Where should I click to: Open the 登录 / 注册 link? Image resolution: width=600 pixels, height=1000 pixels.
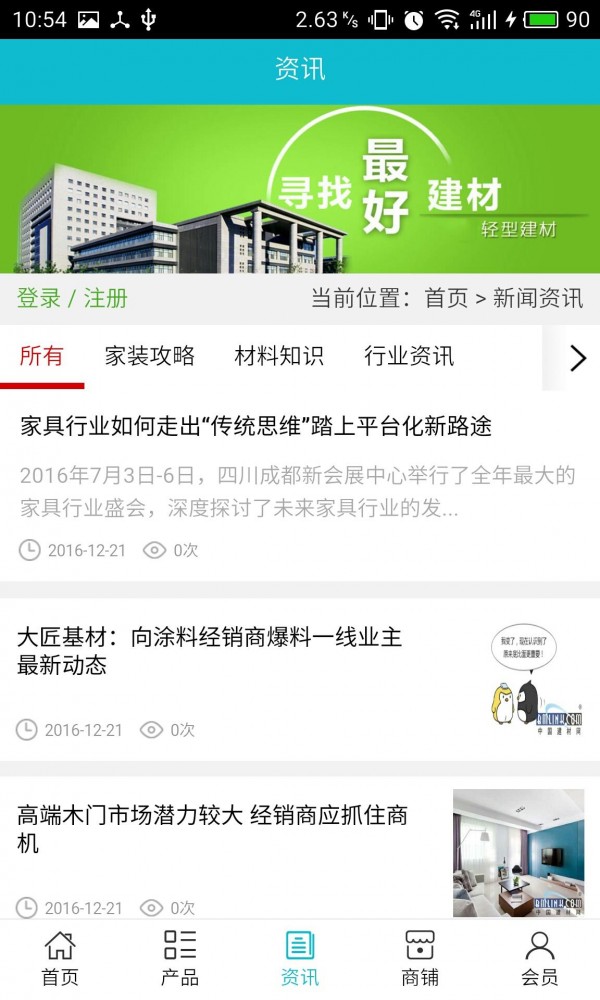pos(72,298)
